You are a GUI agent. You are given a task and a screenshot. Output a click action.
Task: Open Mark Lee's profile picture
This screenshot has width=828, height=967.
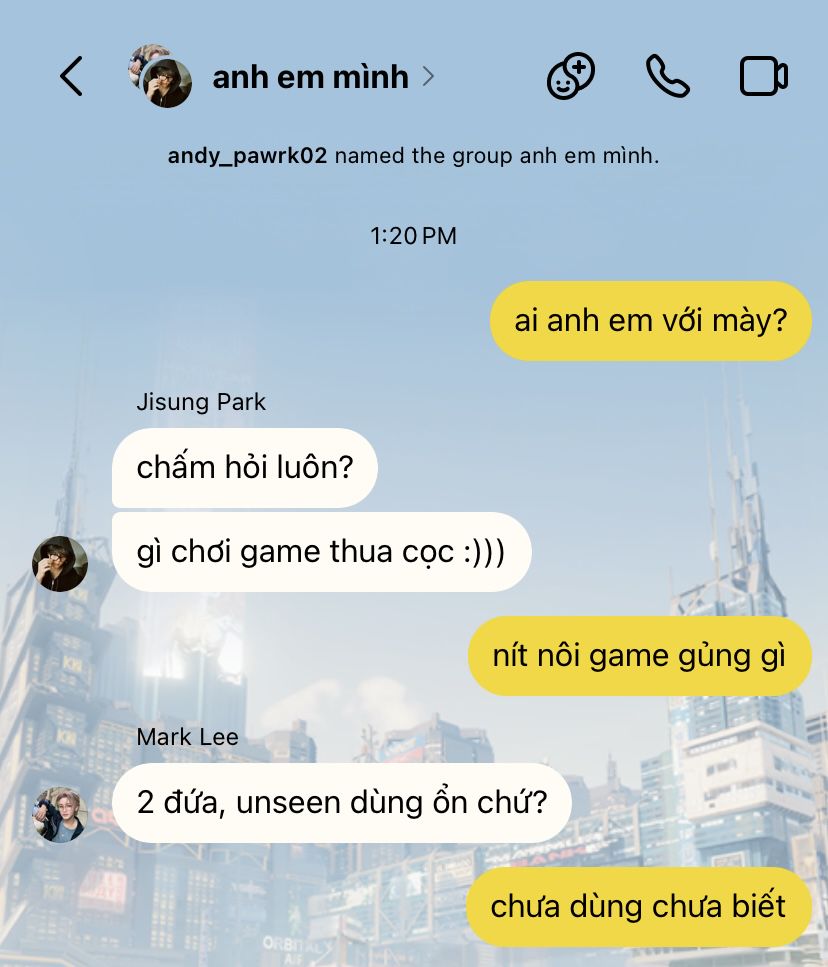[60, 813]
